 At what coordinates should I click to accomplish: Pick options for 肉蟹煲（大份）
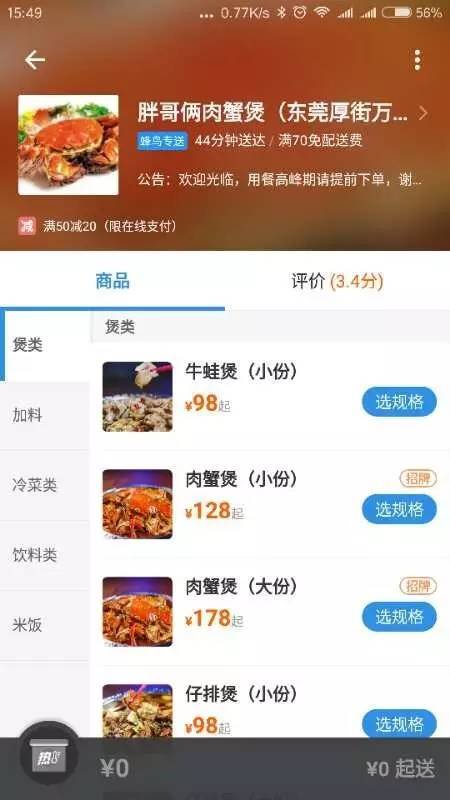point(399,617)
